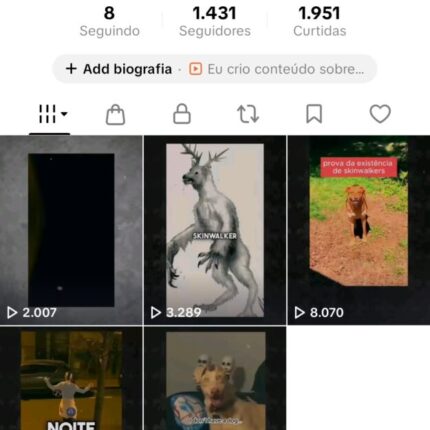Switch to the reposts tab
Viewport: 430px width, 430px height.
click(248, 114)
